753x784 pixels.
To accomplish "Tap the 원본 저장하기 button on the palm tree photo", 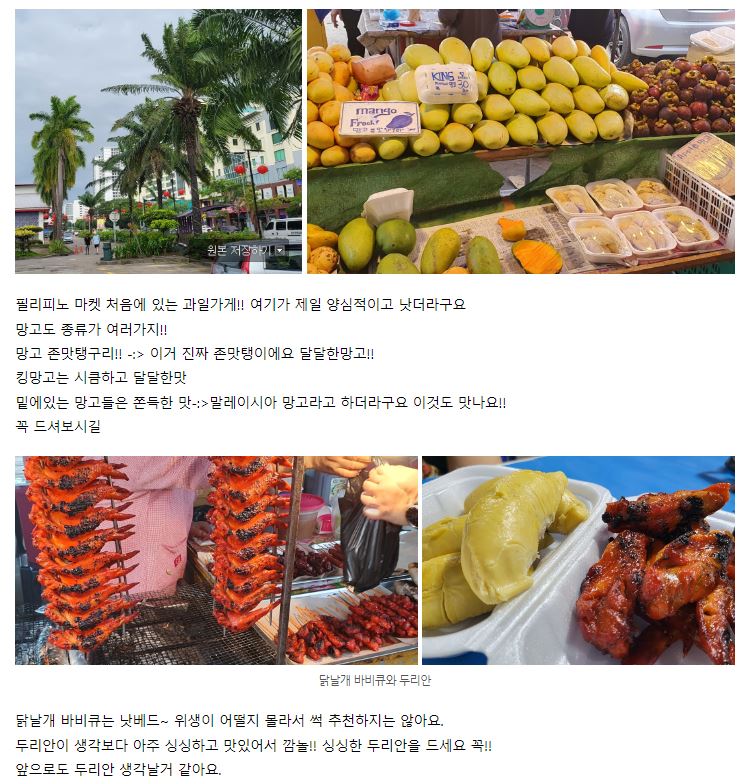I will pos(239,250).
